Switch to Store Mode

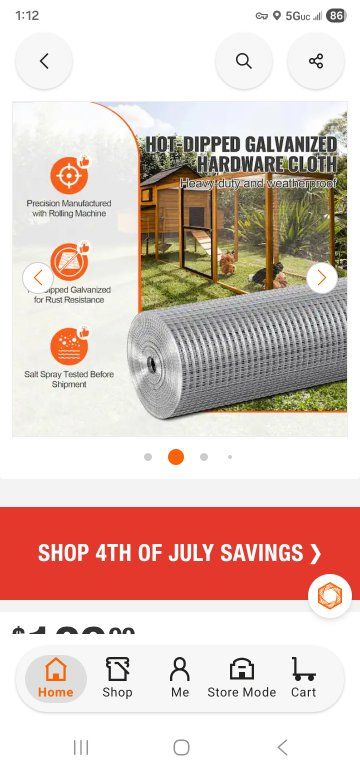click(x=242, y=678)
